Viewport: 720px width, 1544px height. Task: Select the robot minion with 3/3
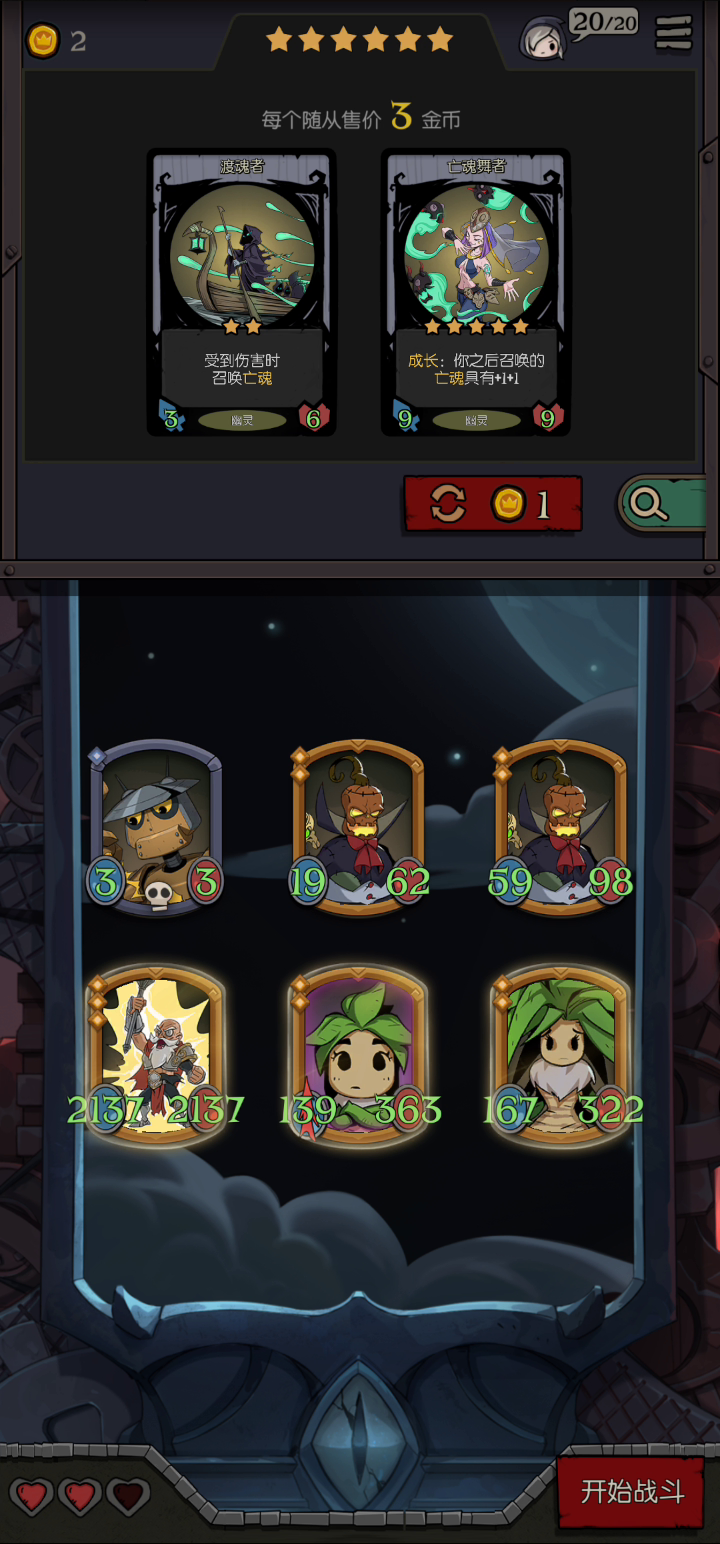(155, 828)
